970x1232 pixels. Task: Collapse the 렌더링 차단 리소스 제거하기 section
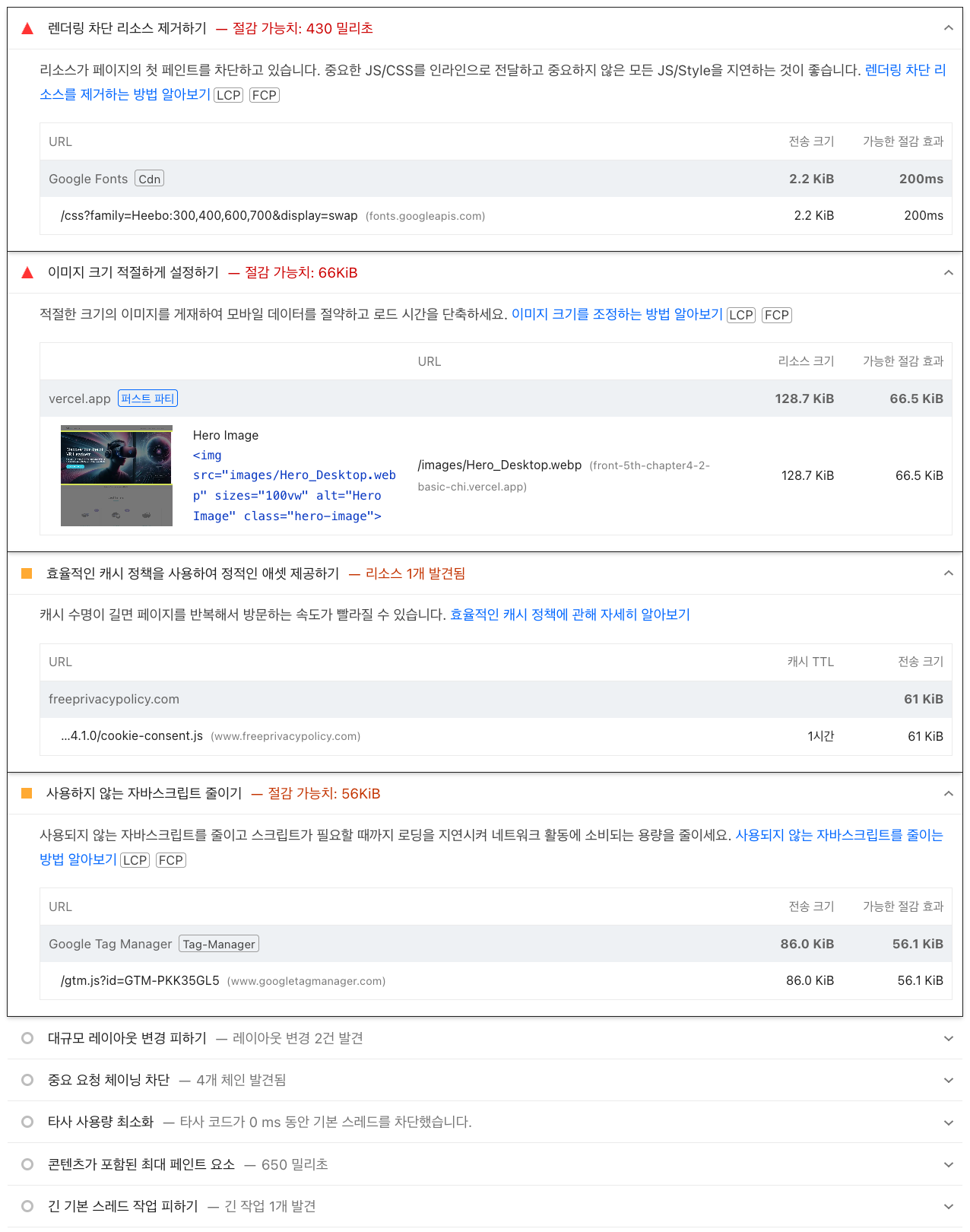tap(948, 28)
